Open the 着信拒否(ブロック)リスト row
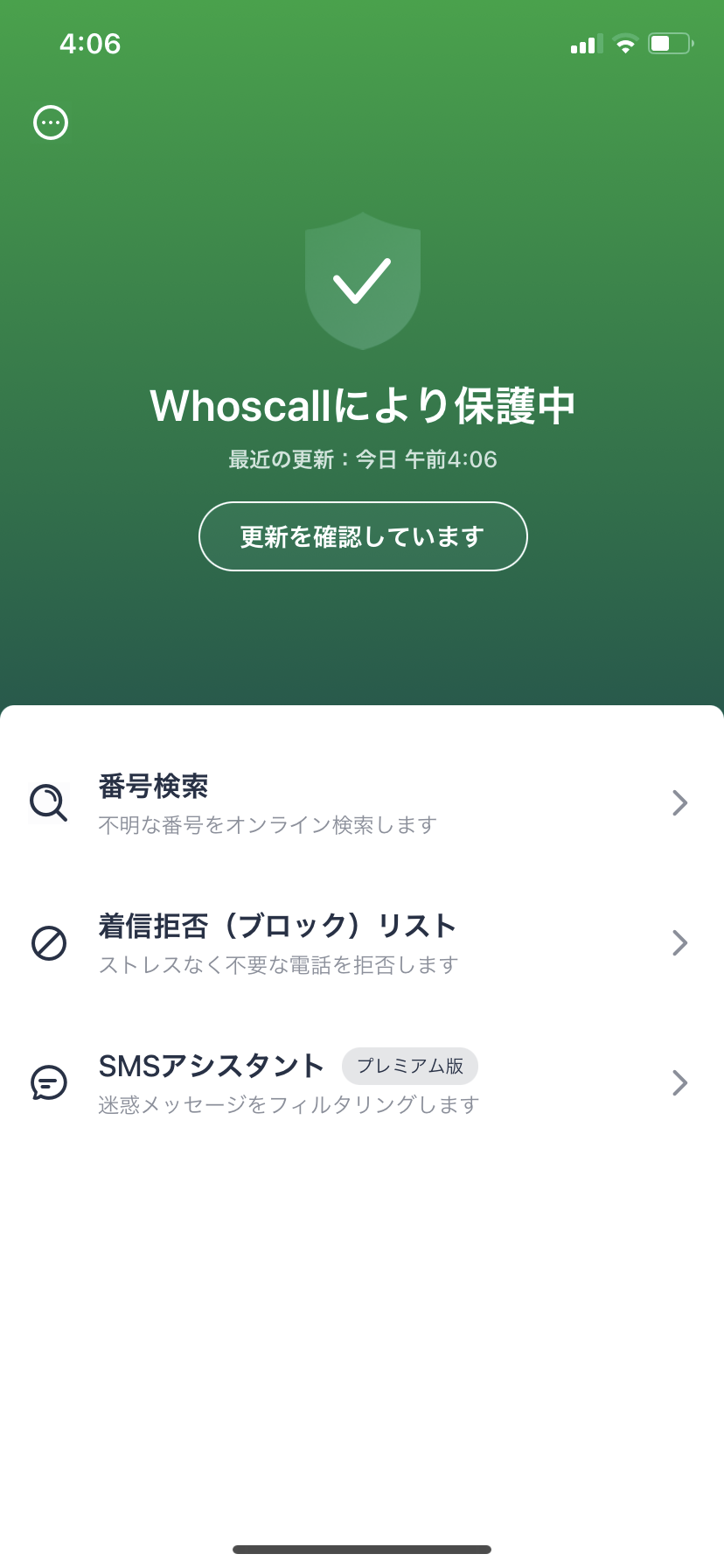 (362, 943)
